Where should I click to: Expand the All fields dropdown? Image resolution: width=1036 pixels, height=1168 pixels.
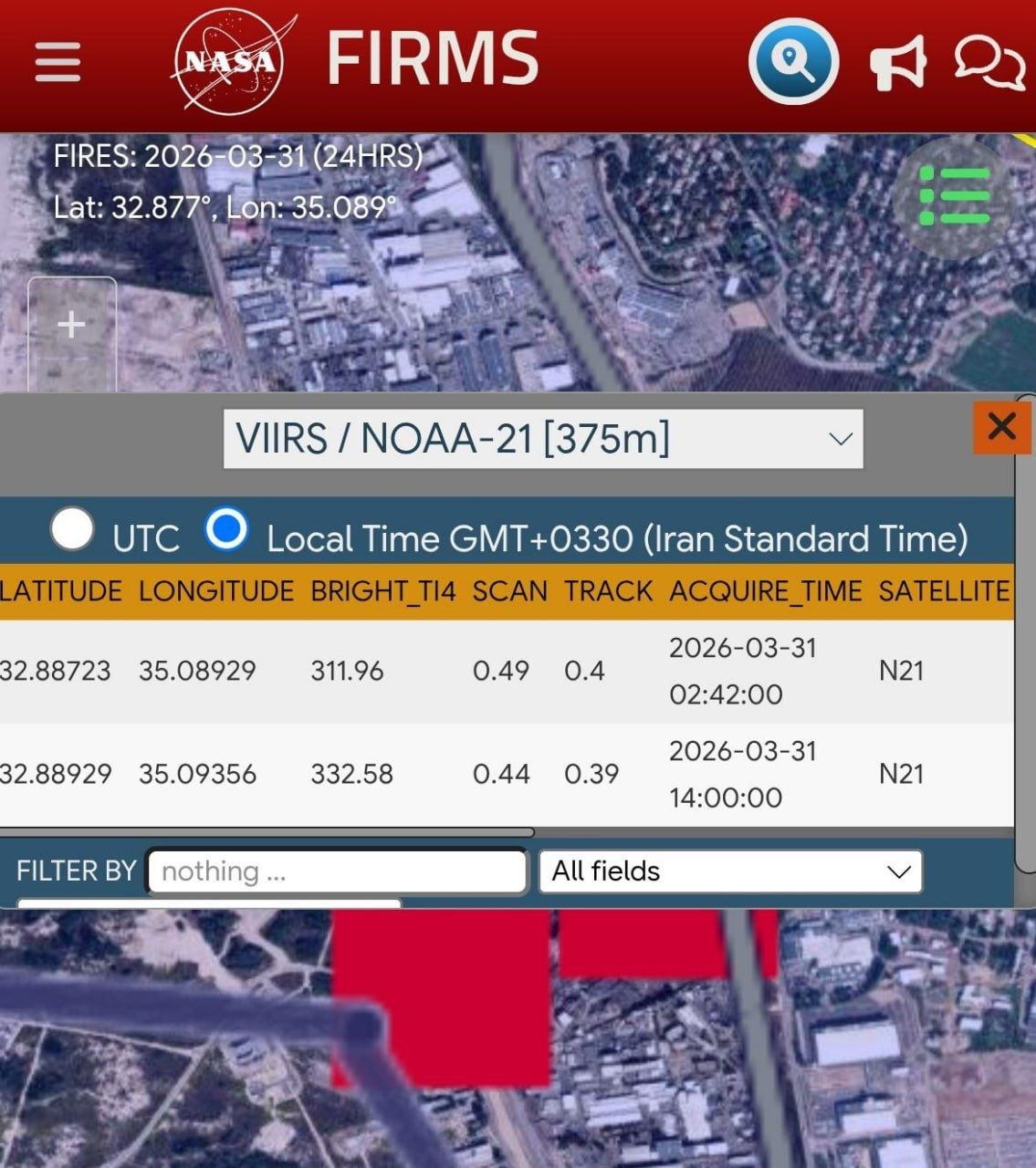730,871
